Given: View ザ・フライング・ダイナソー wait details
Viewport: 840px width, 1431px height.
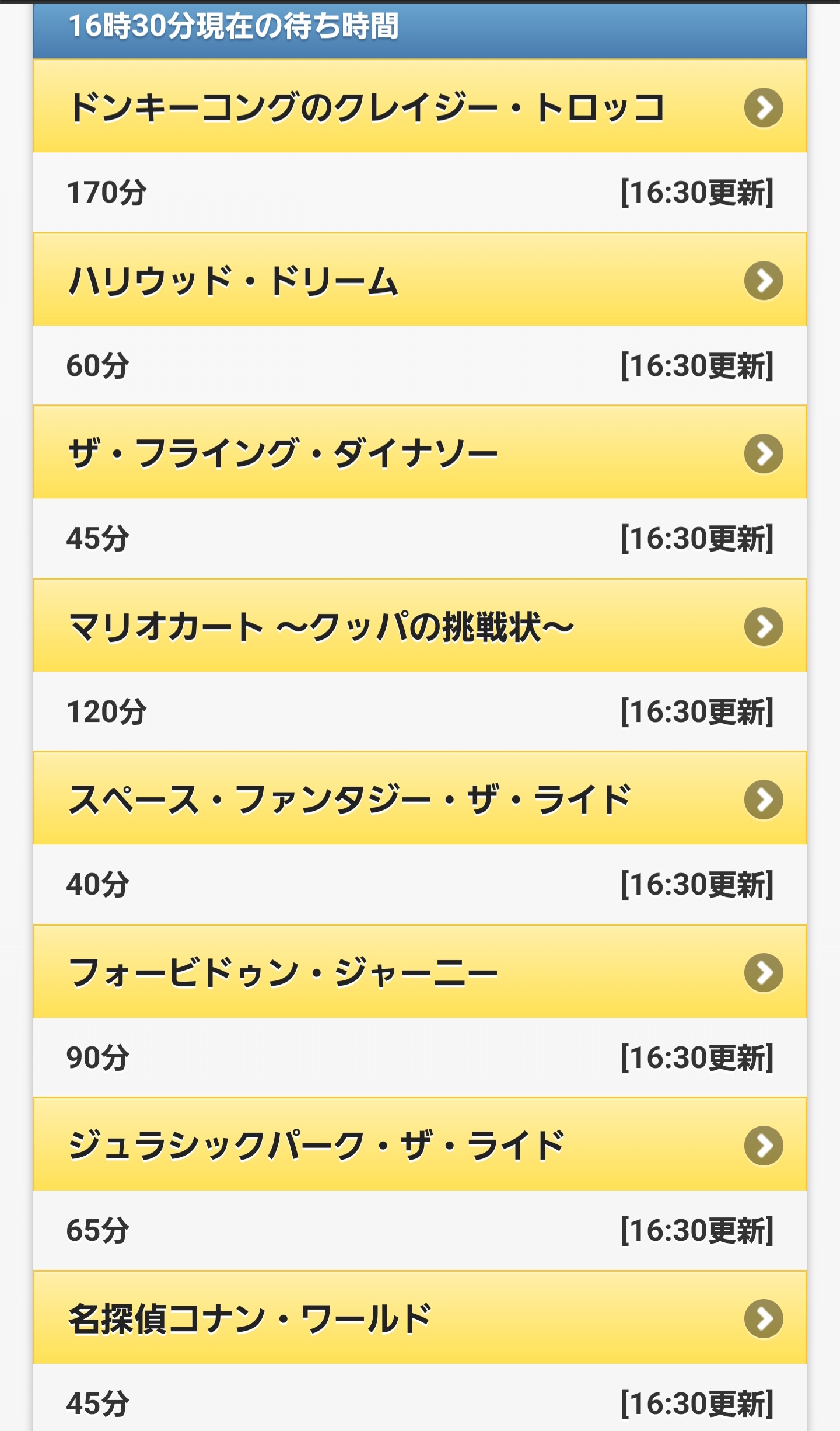Looking at the screenshot, I should coord(420,452).
